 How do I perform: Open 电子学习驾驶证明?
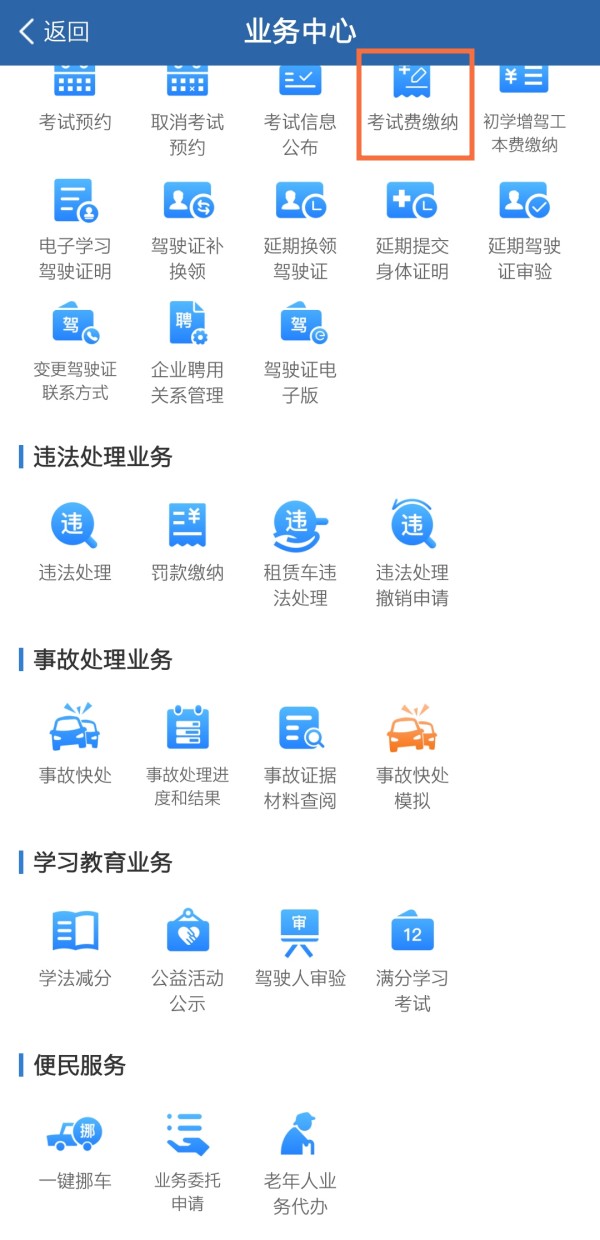(75, 228)
